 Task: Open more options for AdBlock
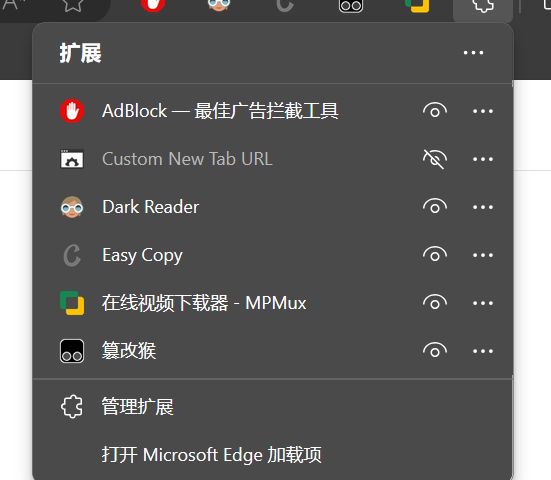tap(483, 111)
